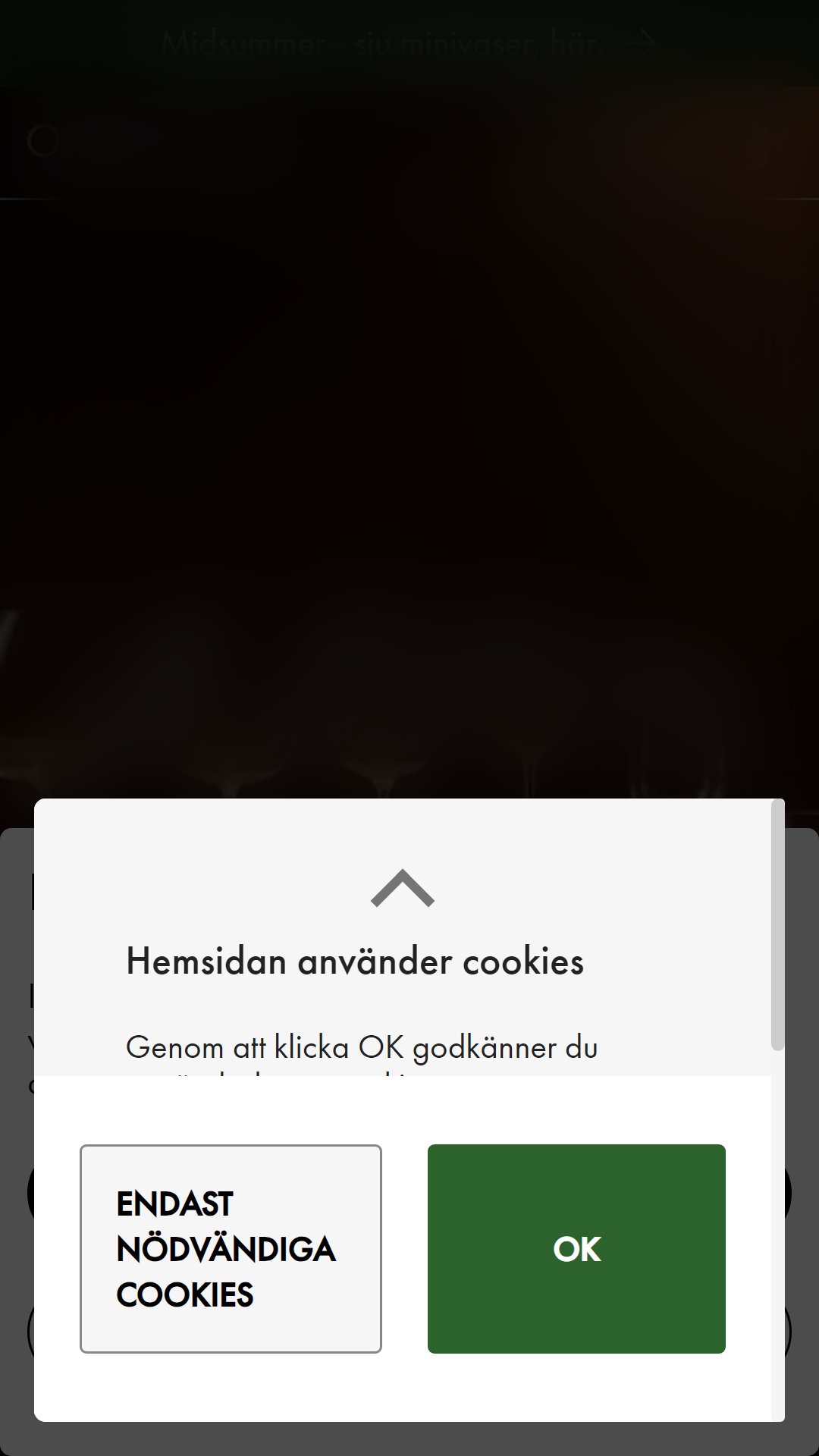Expand the cookie details with the chevron

(x=403, y=888)
